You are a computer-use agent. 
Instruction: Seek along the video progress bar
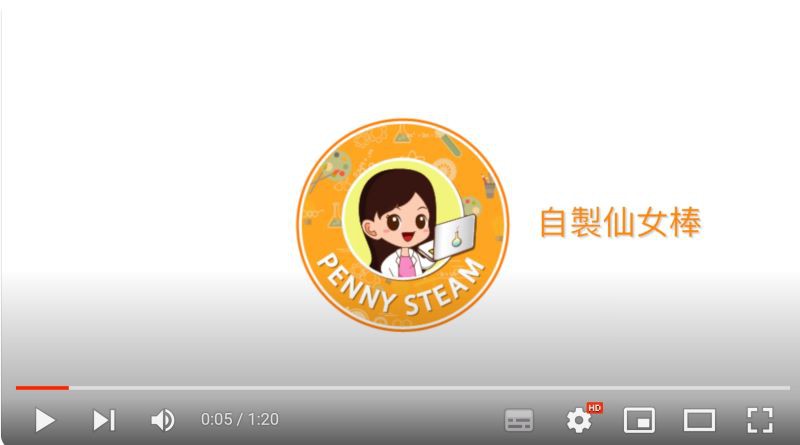coord(400,387)
